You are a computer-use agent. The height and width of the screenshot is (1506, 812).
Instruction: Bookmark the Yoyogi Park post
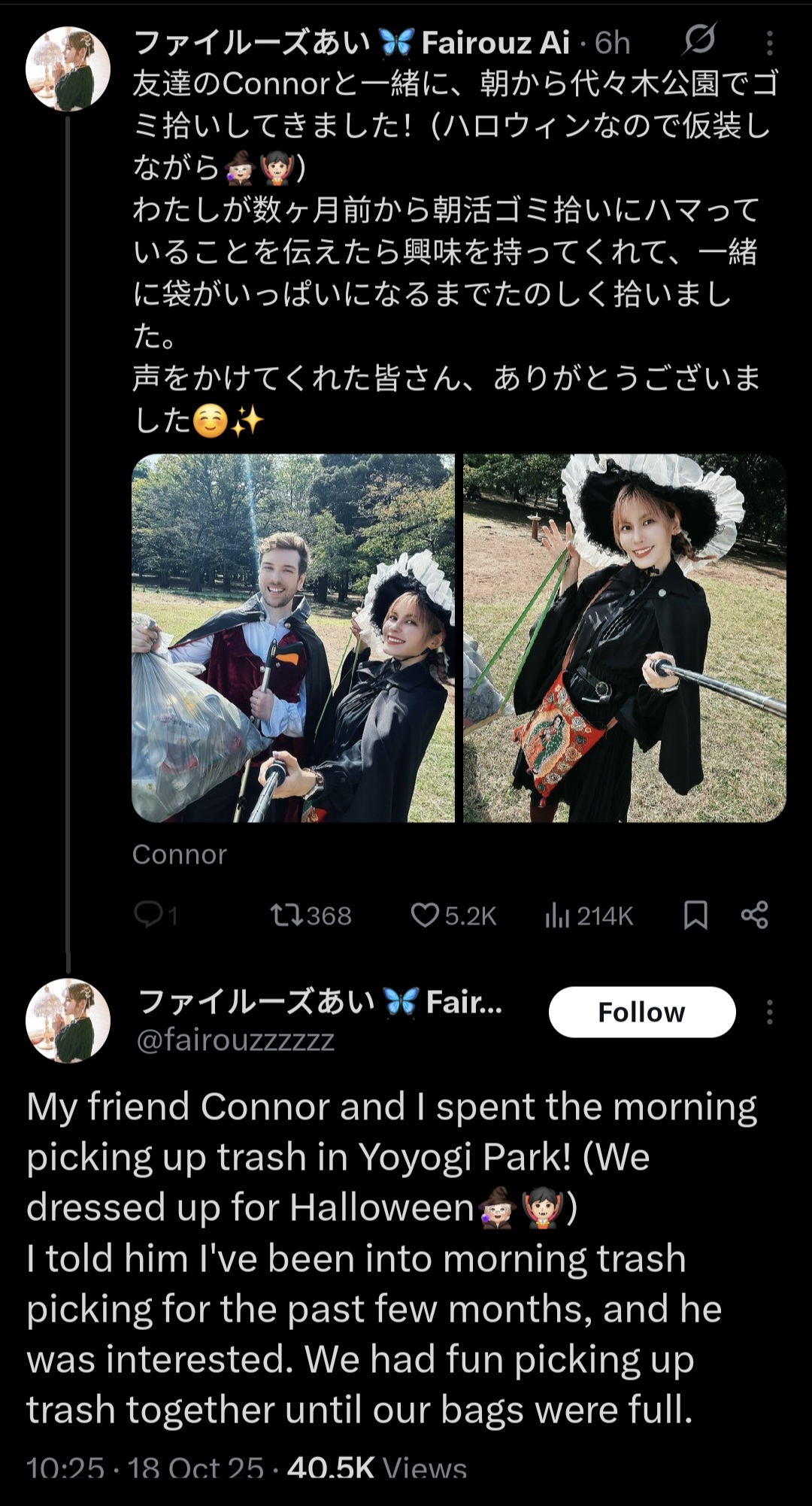[695, 915]
